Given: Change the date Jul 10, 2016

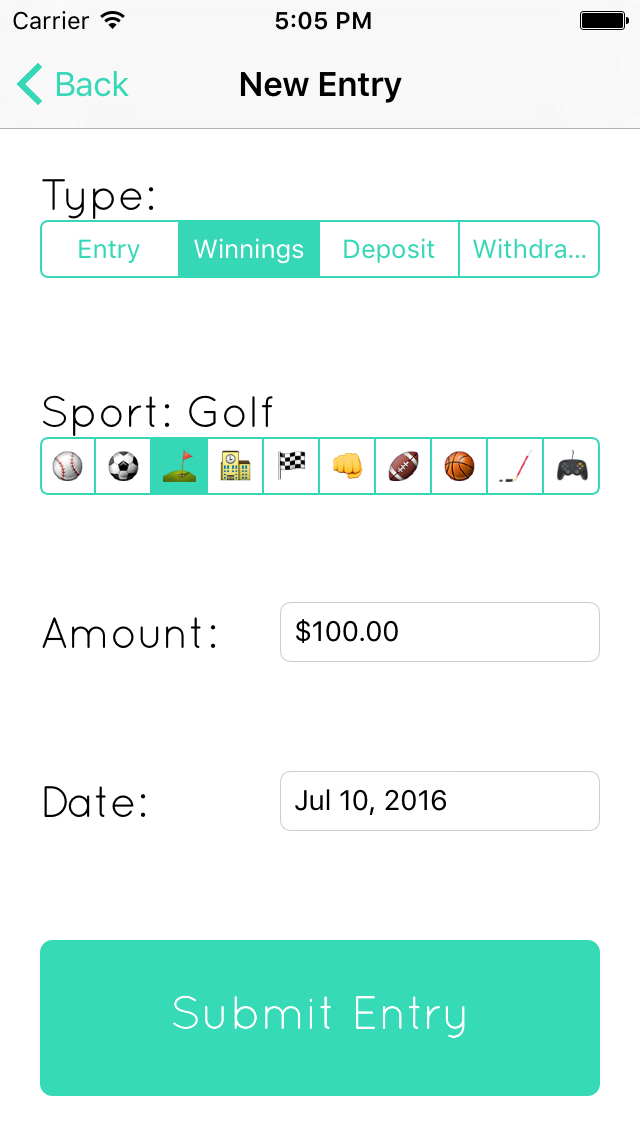Looking at the screenshot, I should (440, 801).
